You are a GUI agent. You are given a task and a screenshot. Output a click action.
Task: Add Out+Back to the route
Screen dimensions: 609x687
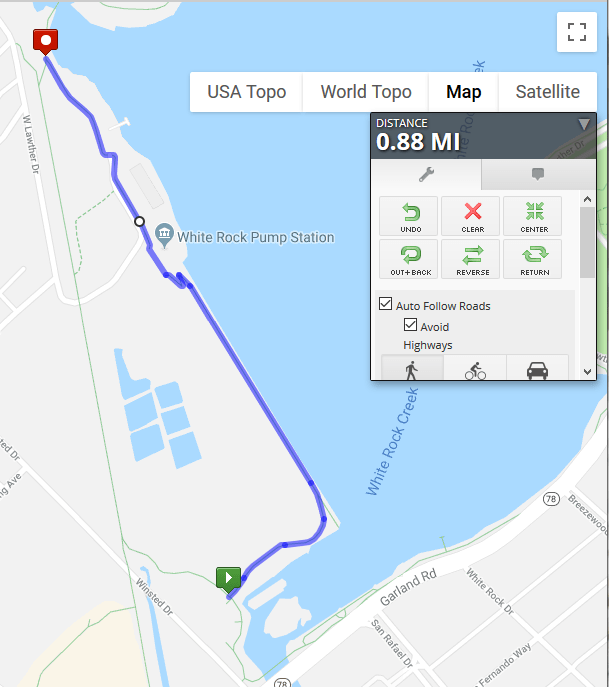click(x=411, y=259)
